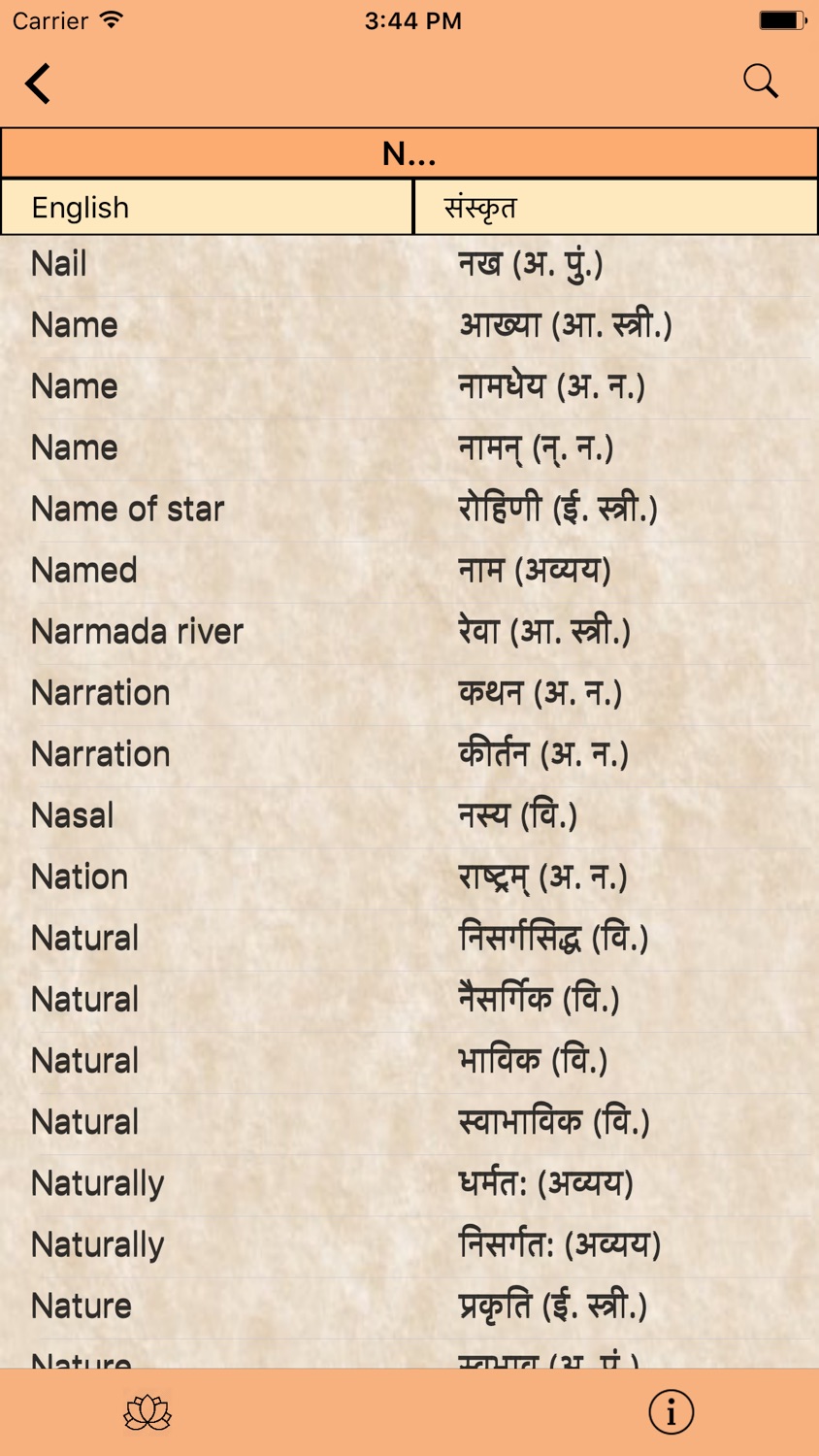The image size is (819, 1456).
Task: Open Naturally row with धर्मतः
Action: click(409, 1184)
